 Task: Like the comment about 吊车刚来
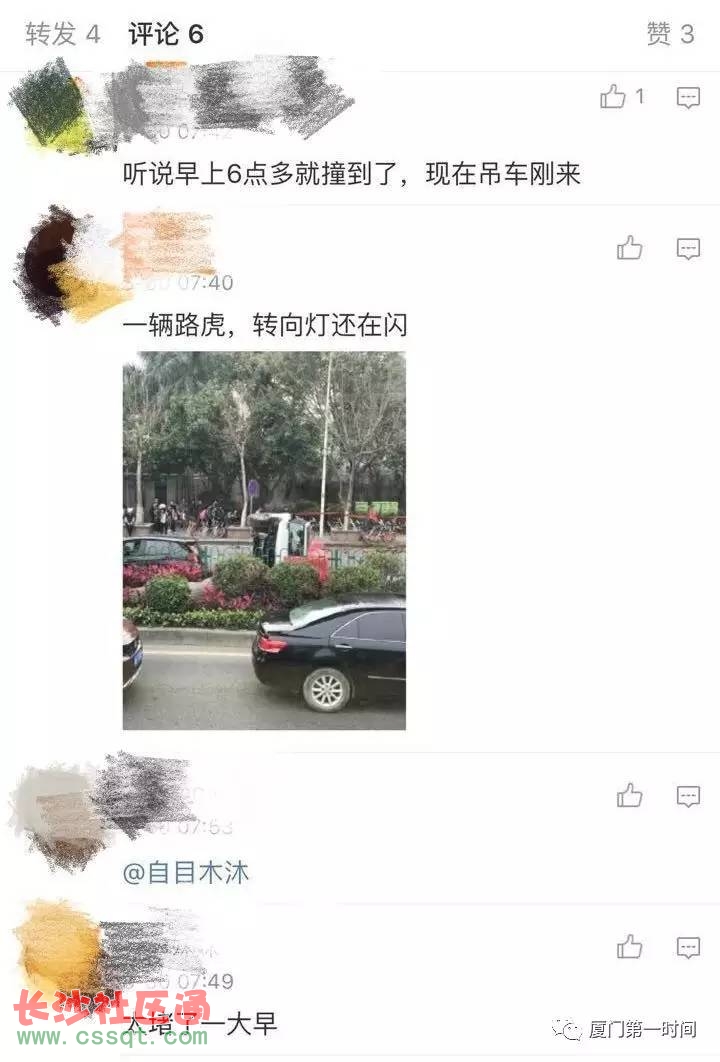pyautogui.click(x=613, y=97)
